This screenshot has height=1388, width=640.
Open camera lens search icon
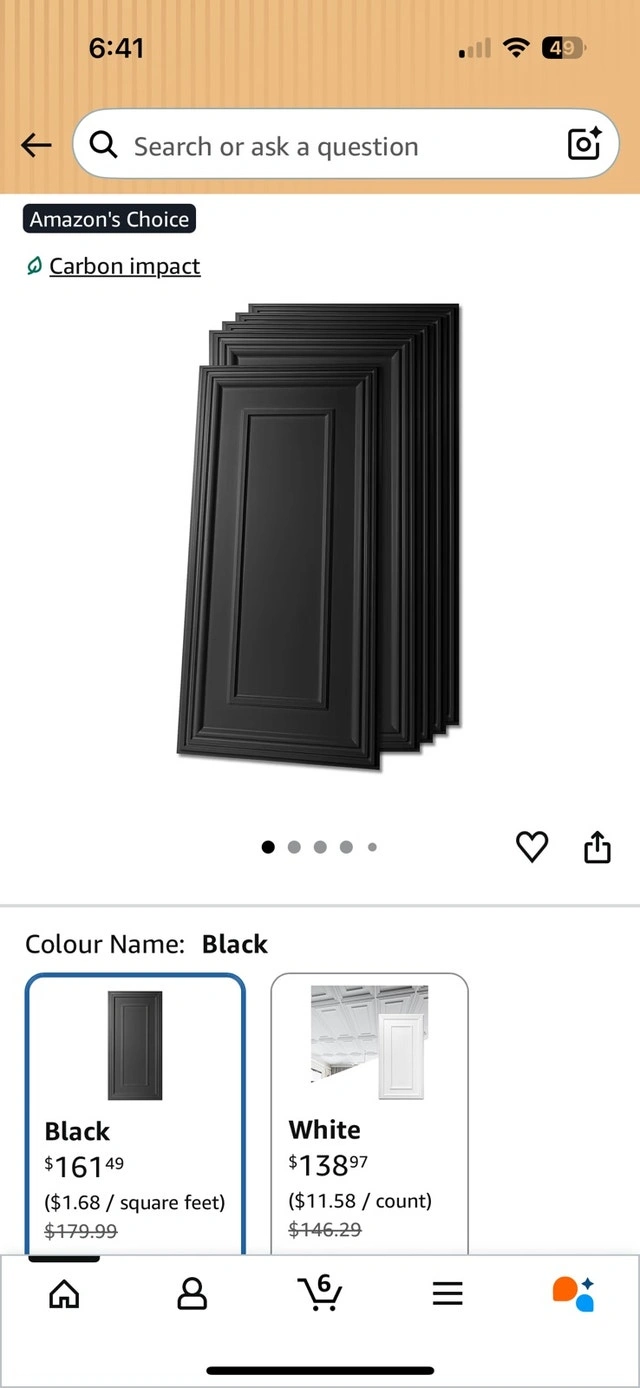(584, 145)
